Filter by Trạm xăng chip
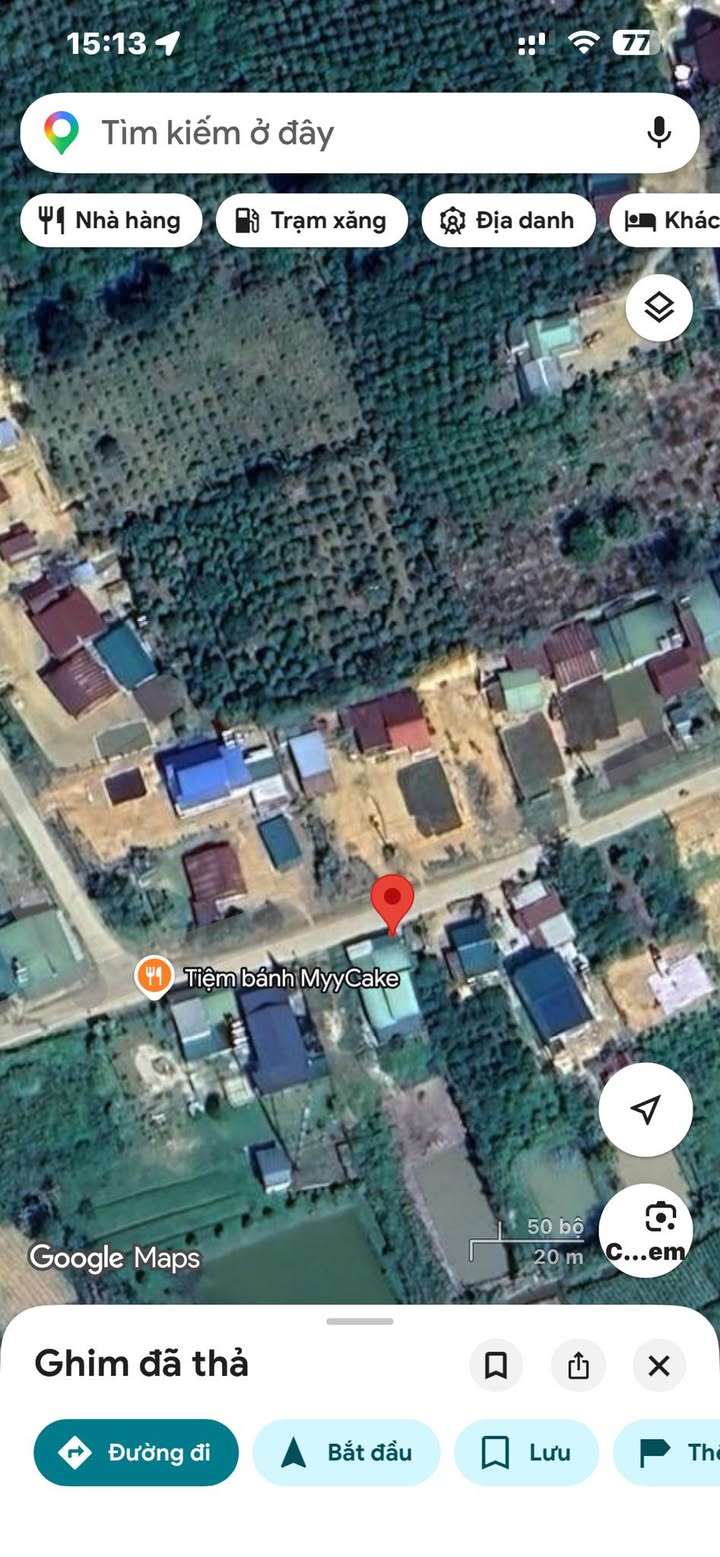720x1557 pixels. [311, 220]
